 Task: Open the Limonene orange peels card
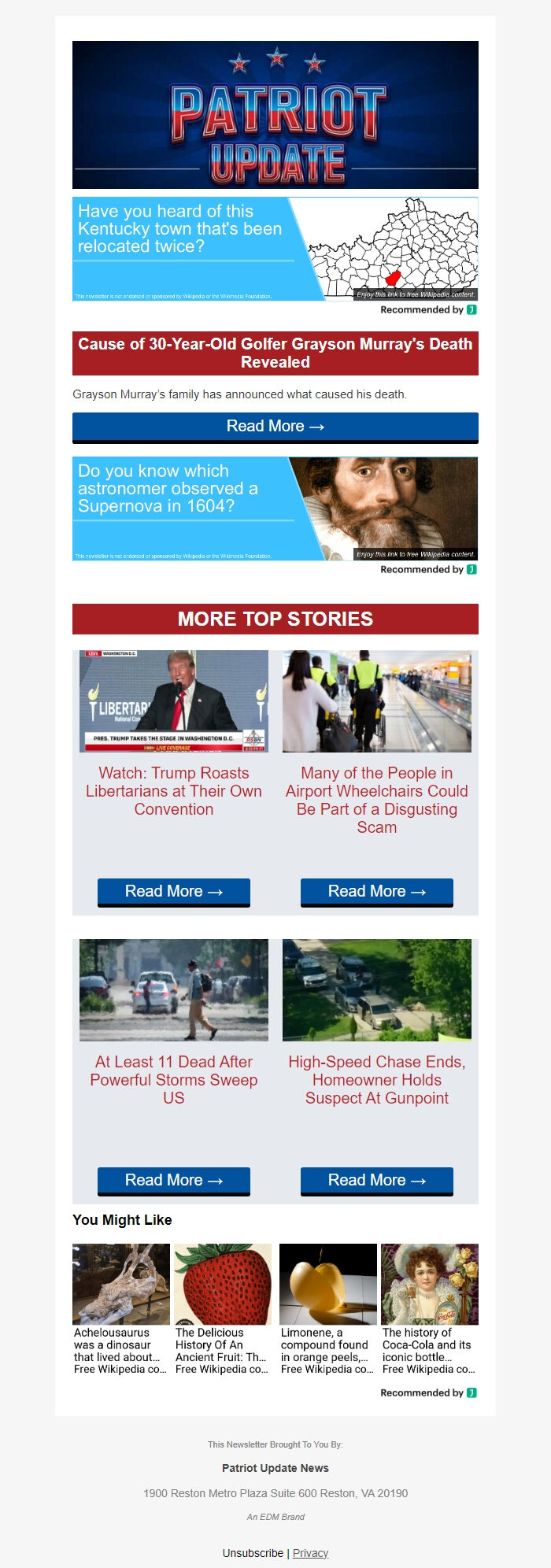point(327,1309)
